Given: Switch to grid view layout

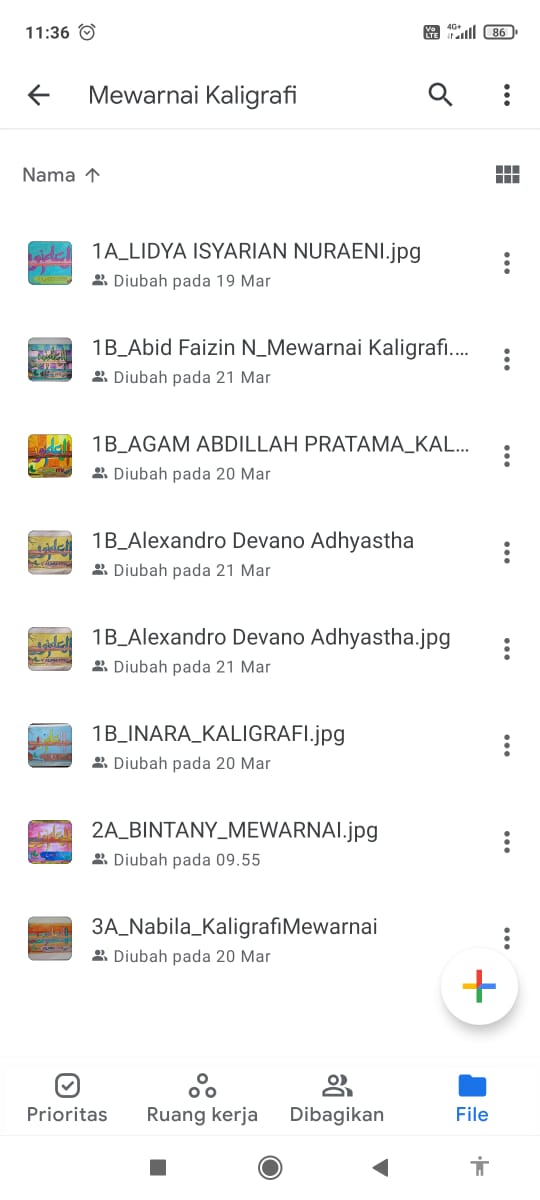Looking at the screenshot, I should coord(507,175).
